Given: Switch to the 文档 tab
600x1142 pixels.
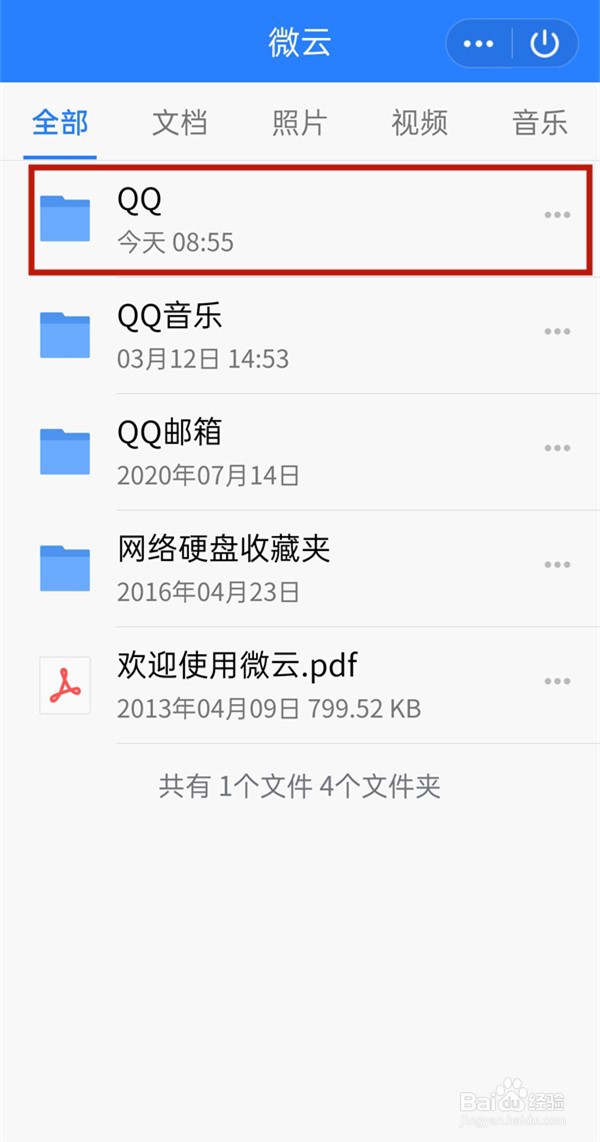Looking at the screenshot, I should point(180,123).
